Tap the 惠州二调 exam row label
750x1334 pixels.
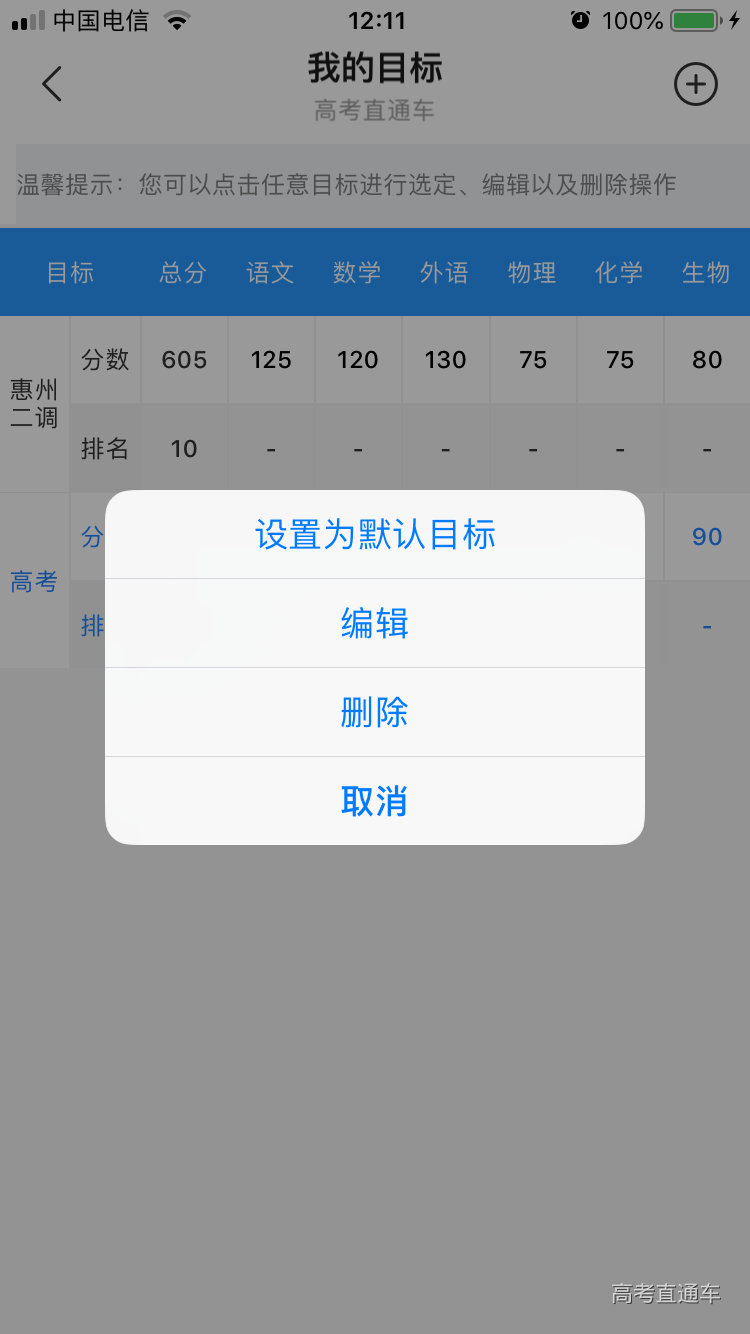click(x=35, y=404)
